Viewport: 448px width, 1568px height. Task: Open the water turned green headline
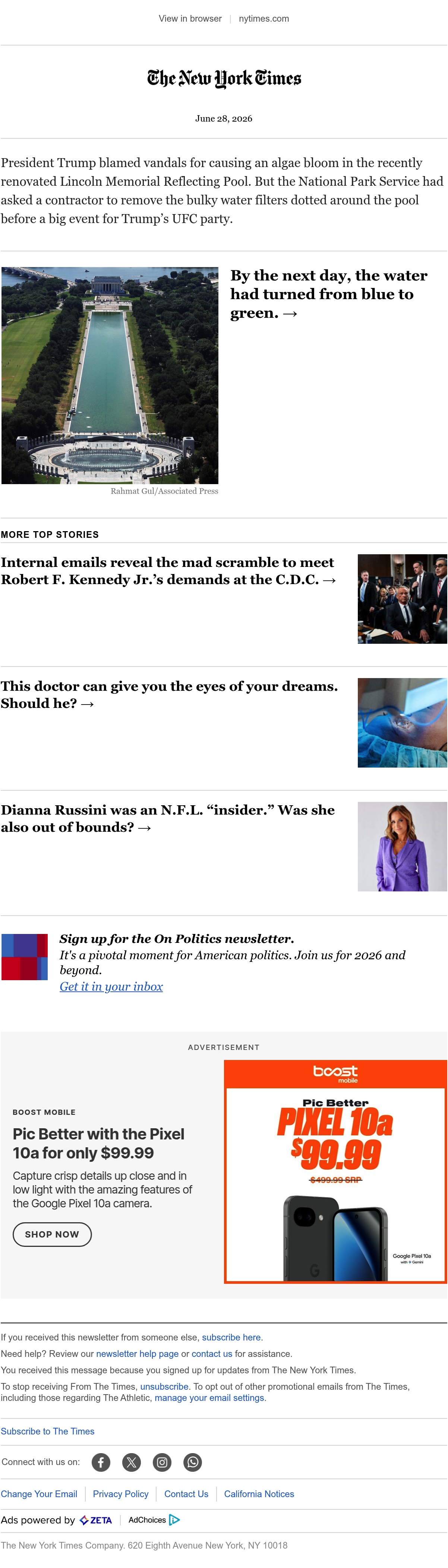coord(329,294)
